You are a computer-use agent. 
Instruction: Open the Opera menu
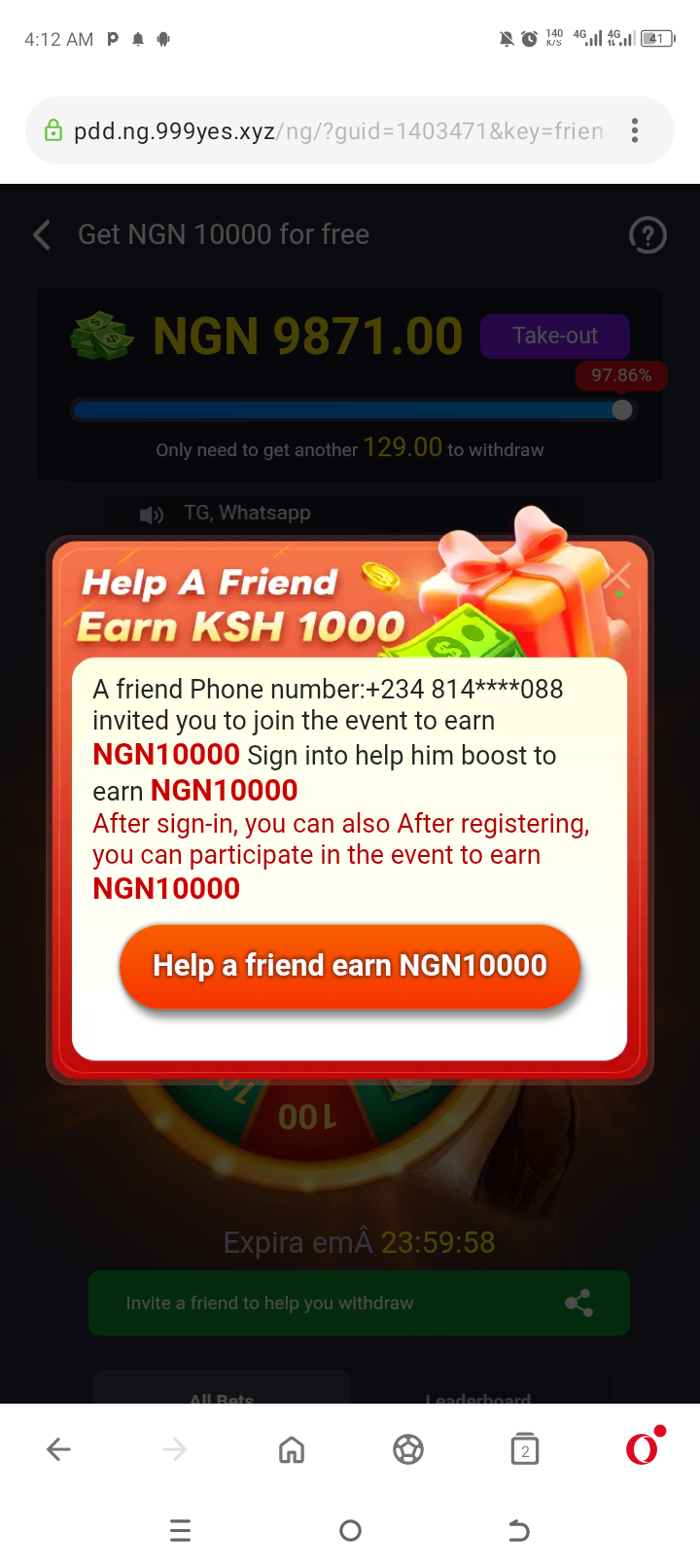(x=642, y=1449)
